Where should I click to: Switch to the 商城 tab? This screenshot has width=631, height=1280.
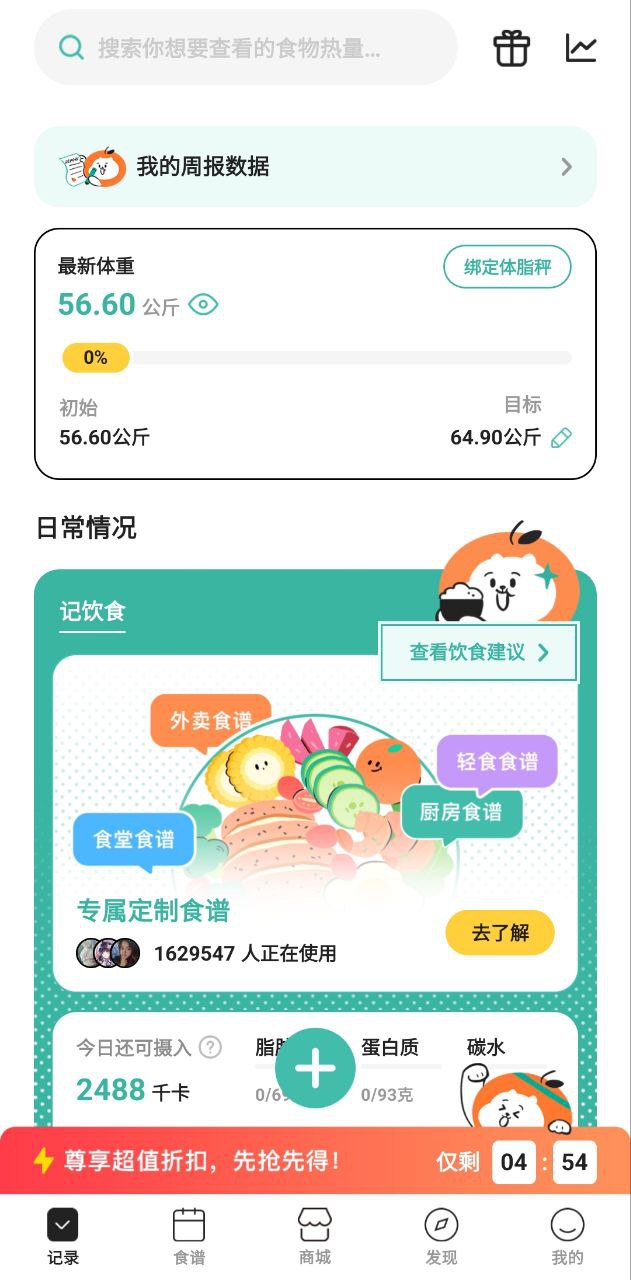click(x=315, y=1236)
